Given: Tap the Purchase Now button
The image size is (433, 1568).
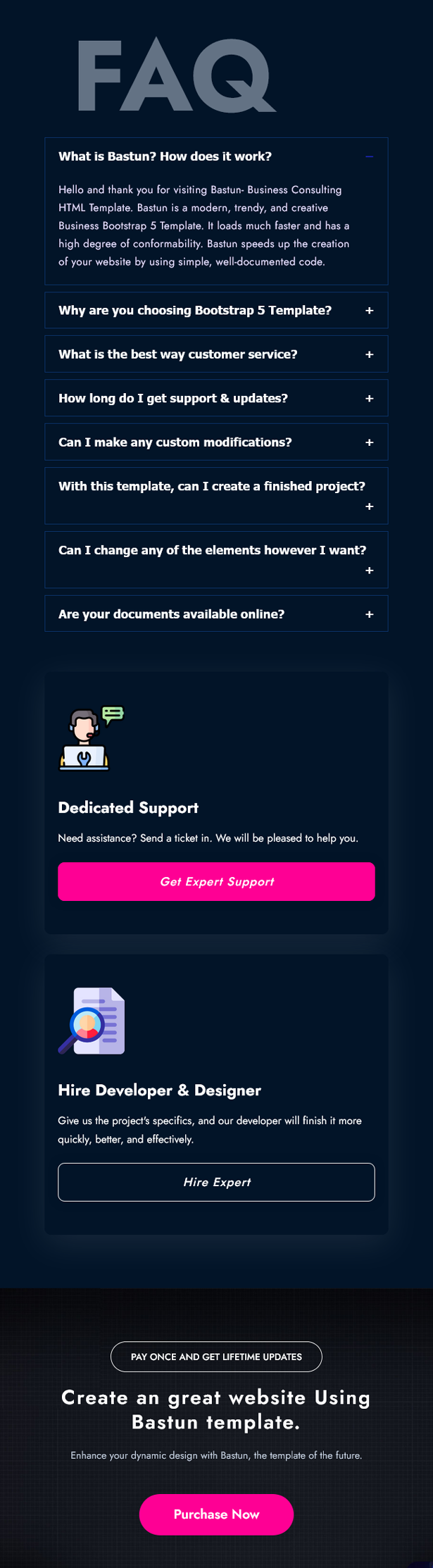Looking at the screenshot, I should click(216, 1514).
